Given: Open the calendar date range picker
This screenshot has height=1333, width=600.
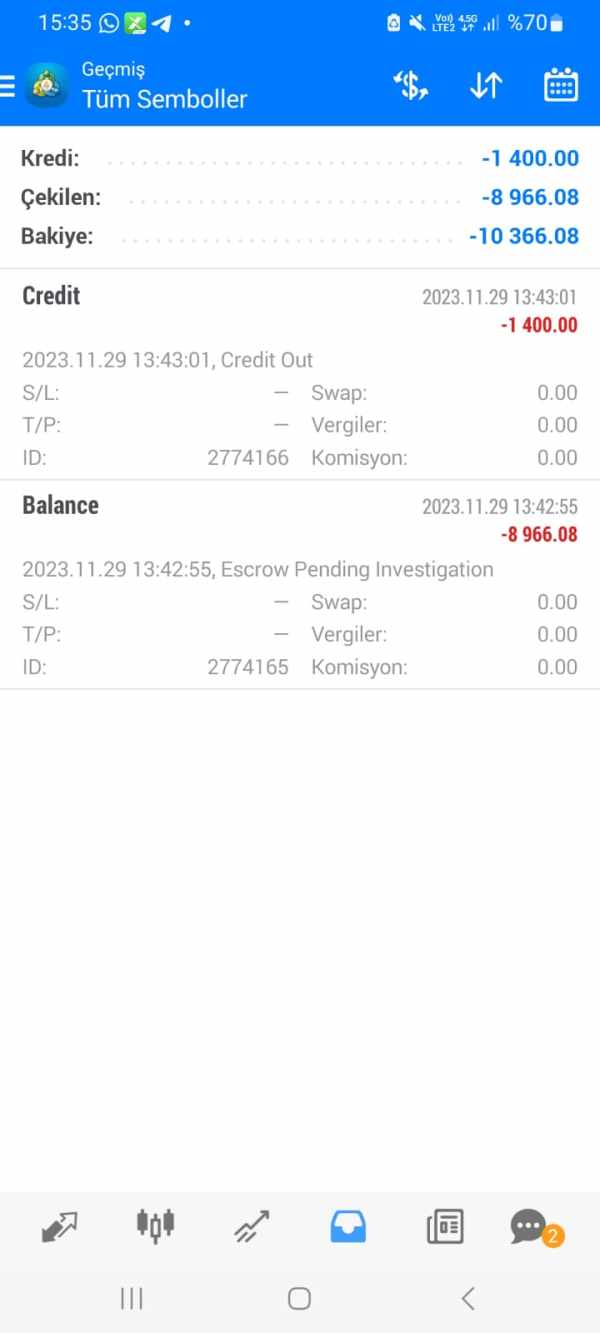Looking at the screenshot, I should click(561, 85).
